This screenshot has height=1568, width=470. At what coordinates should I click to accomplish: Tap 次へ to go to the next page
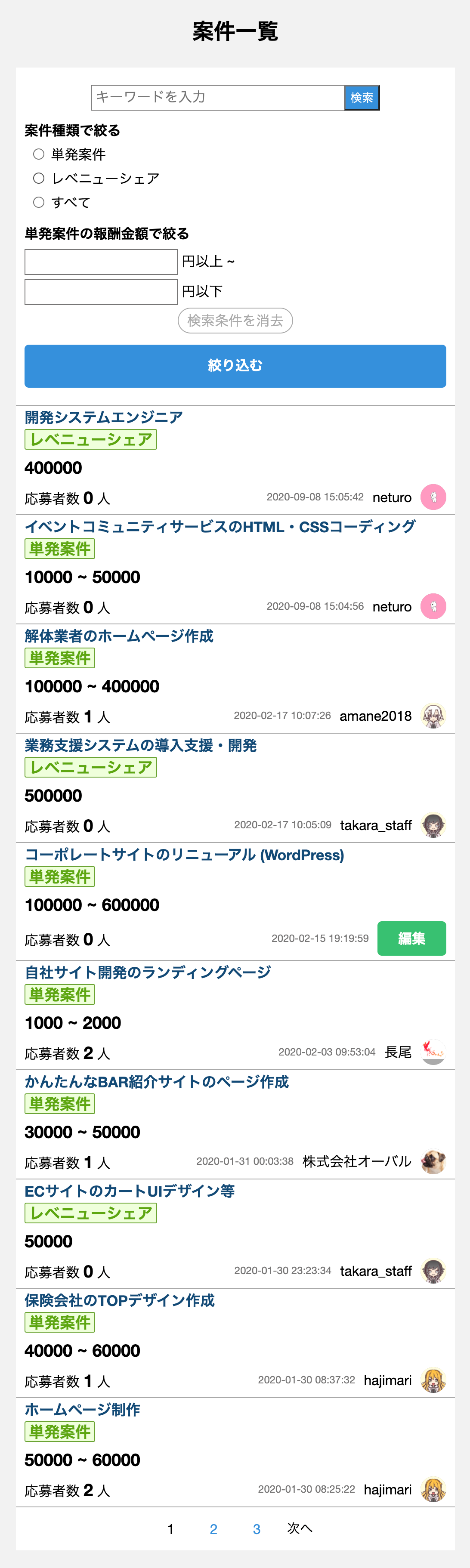pos(300,1528)
